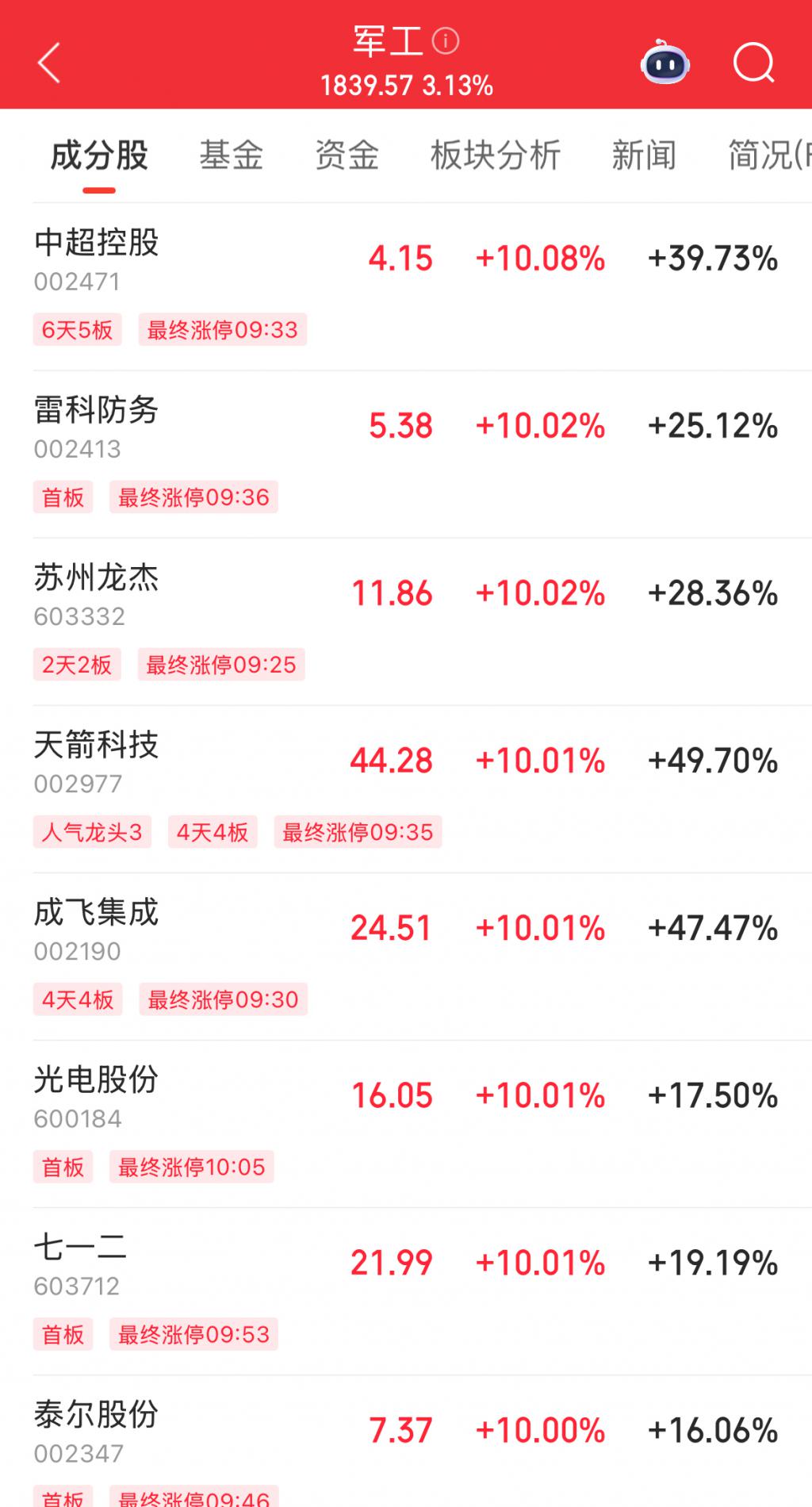Tap the info icon beside 军工
The width and height of the screenshot is (812, 1507).
tap(446, 40)
